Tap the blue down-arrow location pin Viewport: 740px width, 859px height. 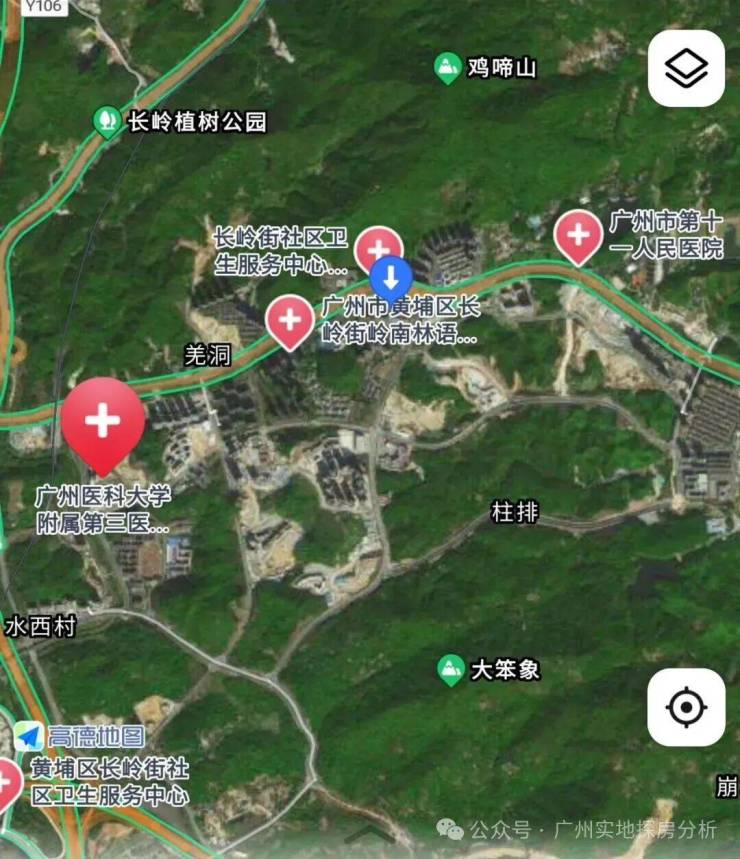pyautogui.click(x=392, y=277)
